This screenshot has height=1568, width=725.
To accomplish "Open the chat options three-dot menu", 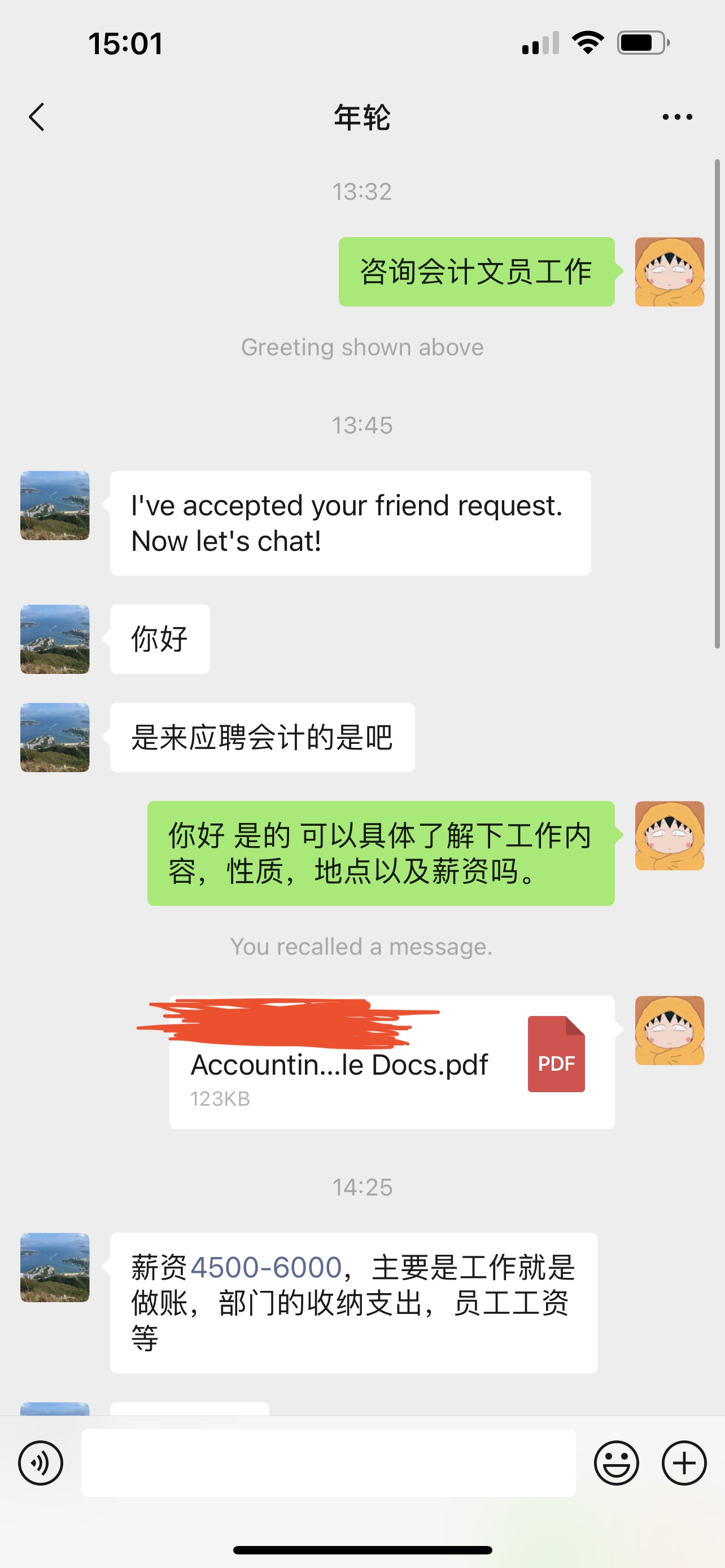I will pos(677,117).
